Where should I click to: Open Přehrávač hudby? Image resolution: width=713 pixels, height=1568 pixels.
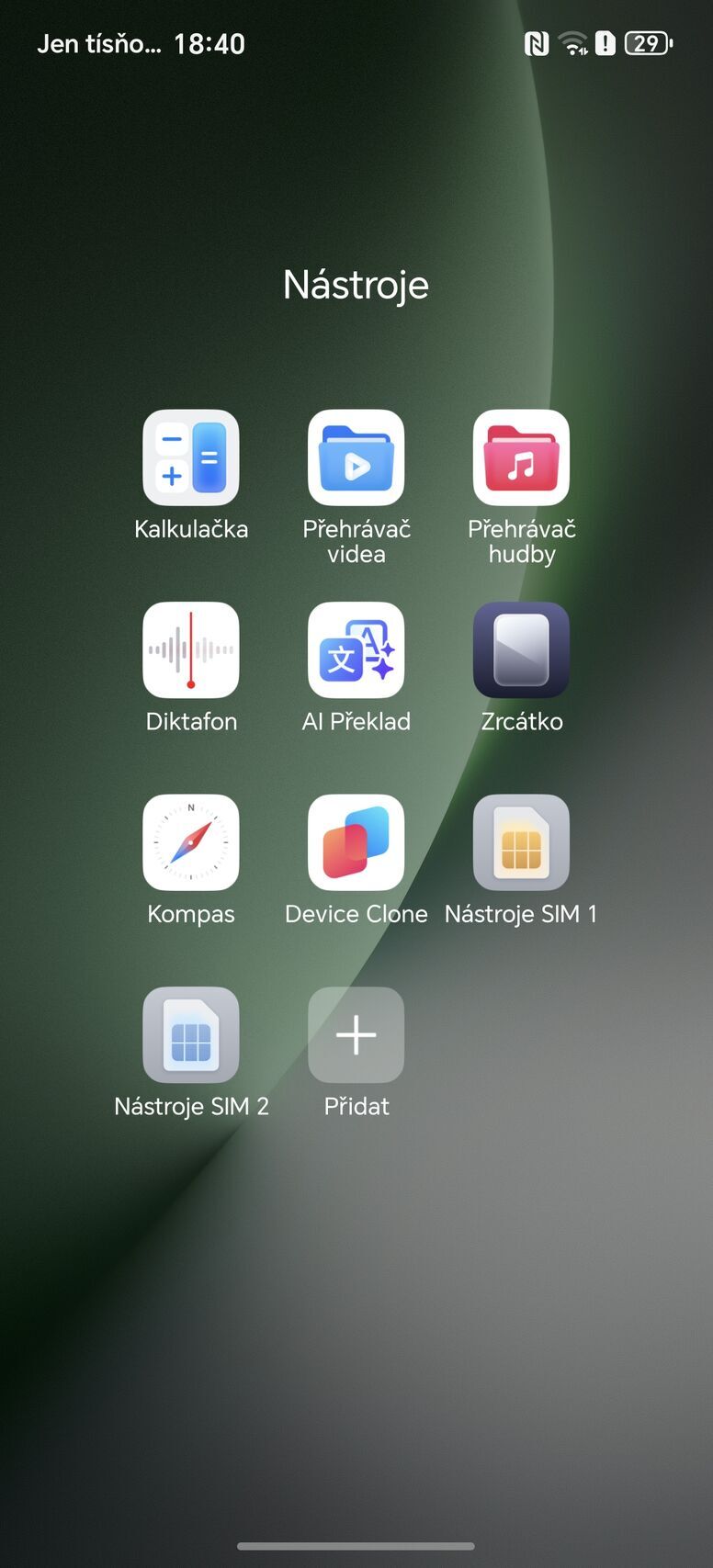[x=521, y=457]
